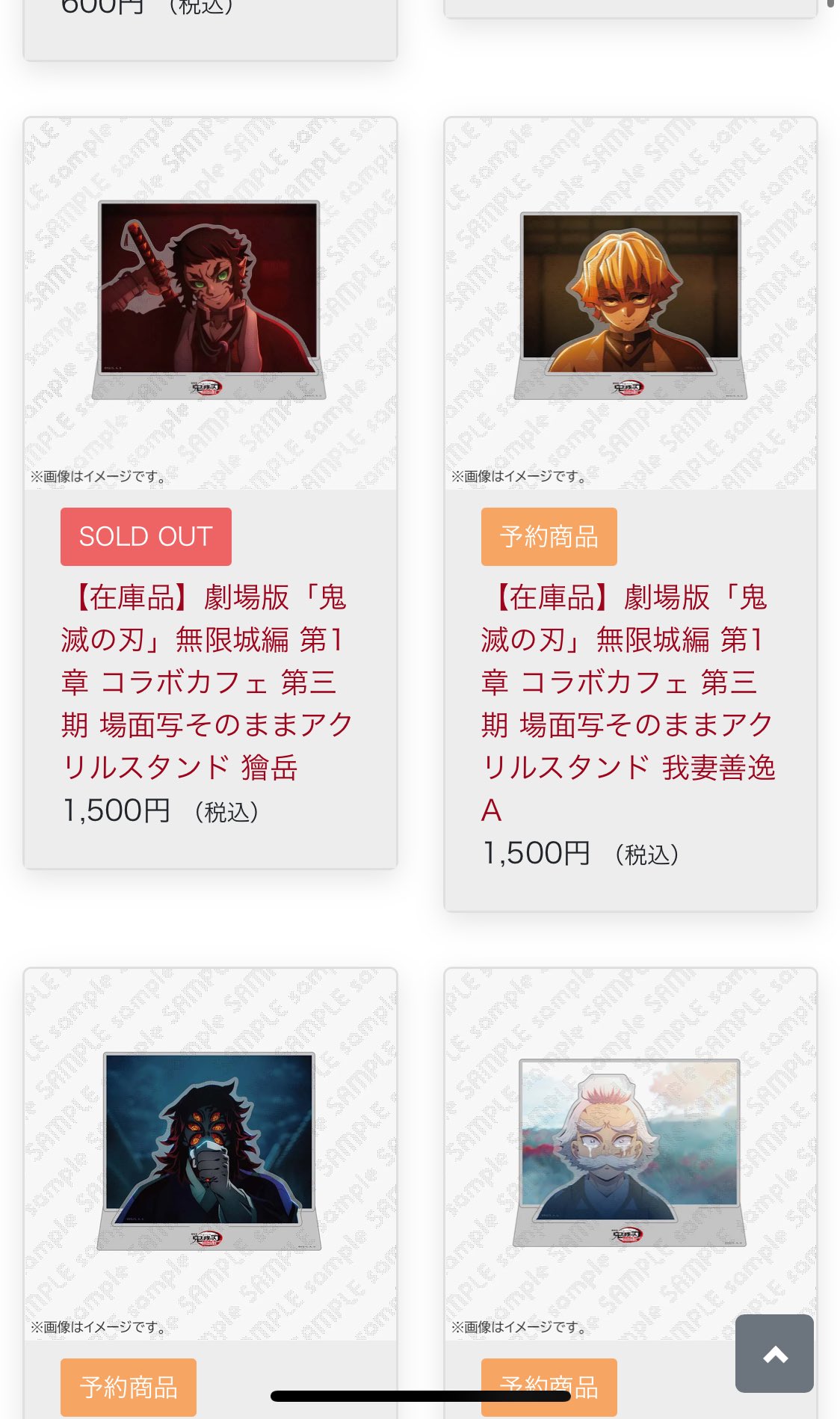This screenshot has width=840, height=1419.
Task: View the white-haired old man acrylic stand card
Action: (629, 1151)
